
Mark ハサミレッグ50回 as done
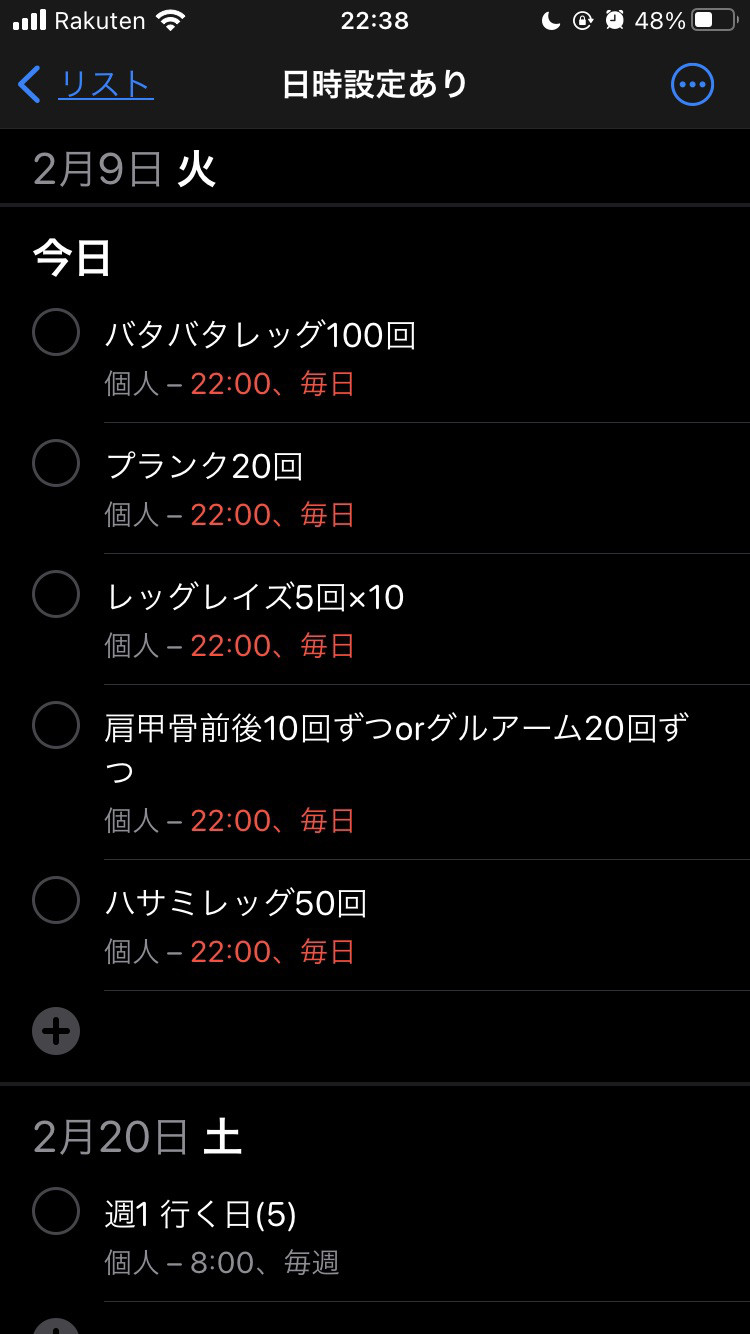[x=56, y=900]
